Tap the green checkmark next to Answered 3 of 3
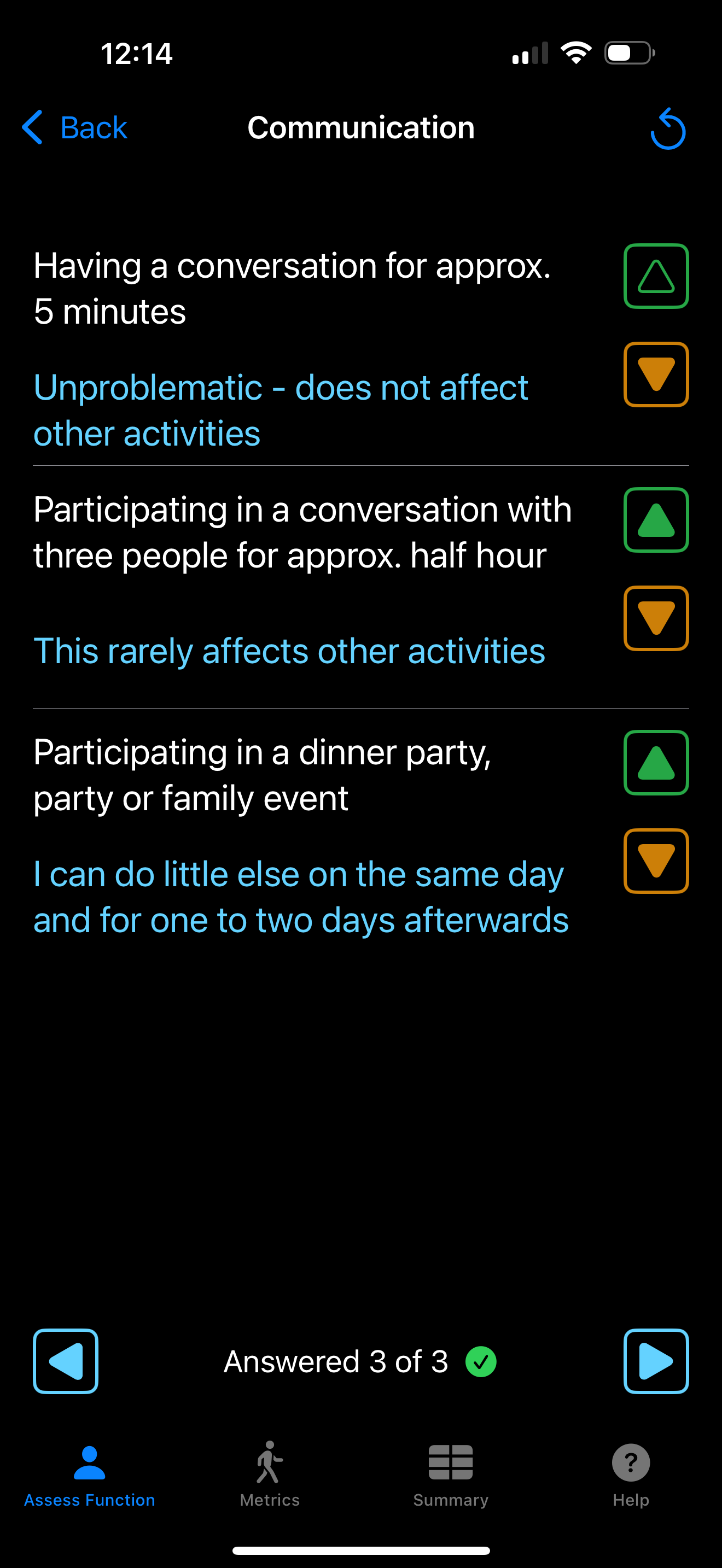The image size is (722, 1568). coord(480,1362)
